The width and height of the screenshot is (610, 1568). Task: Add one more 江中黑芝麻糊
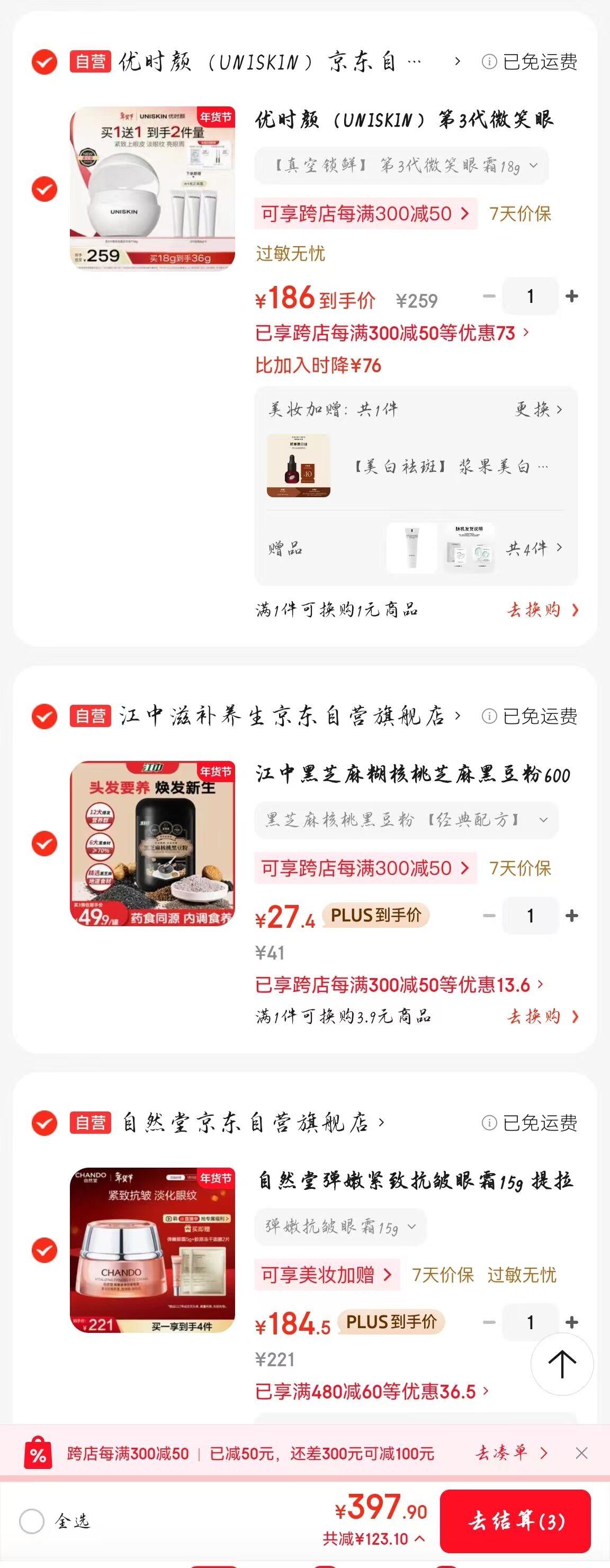[572, 916]
